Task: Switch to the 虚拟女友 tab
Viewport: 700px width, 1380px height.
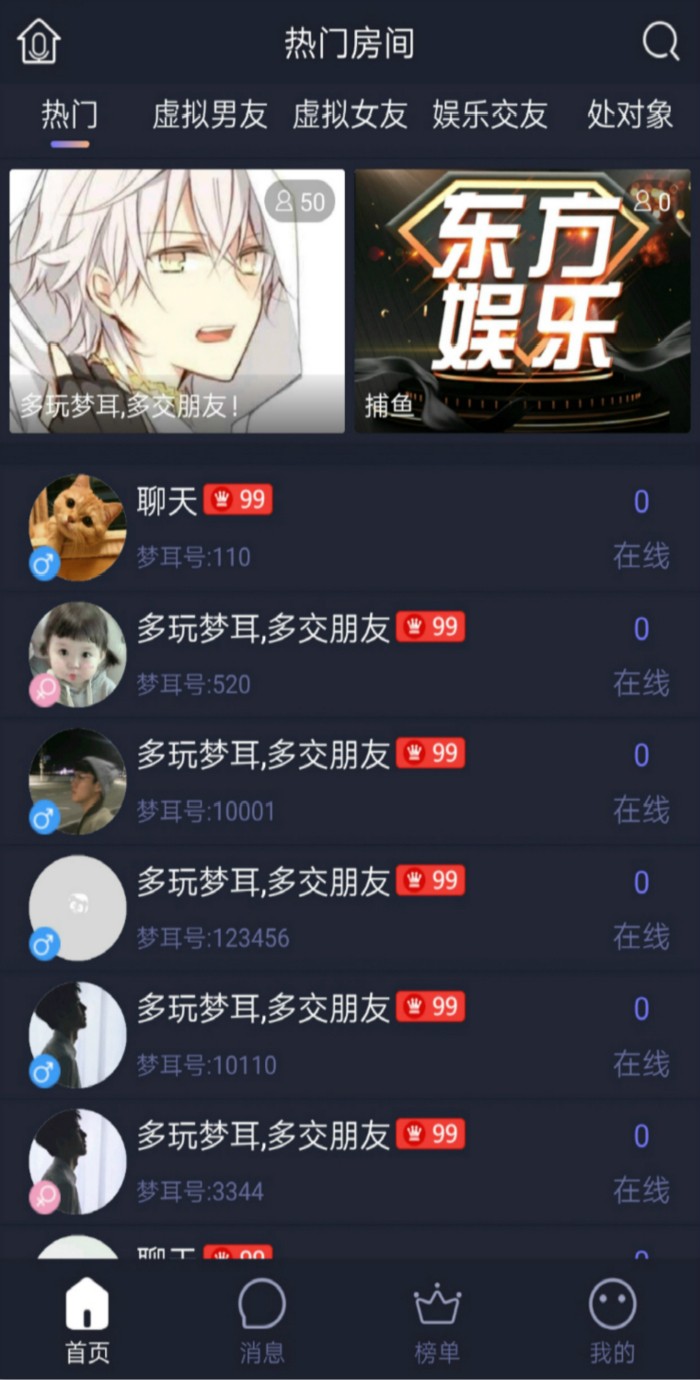Action: click(350, 115)
